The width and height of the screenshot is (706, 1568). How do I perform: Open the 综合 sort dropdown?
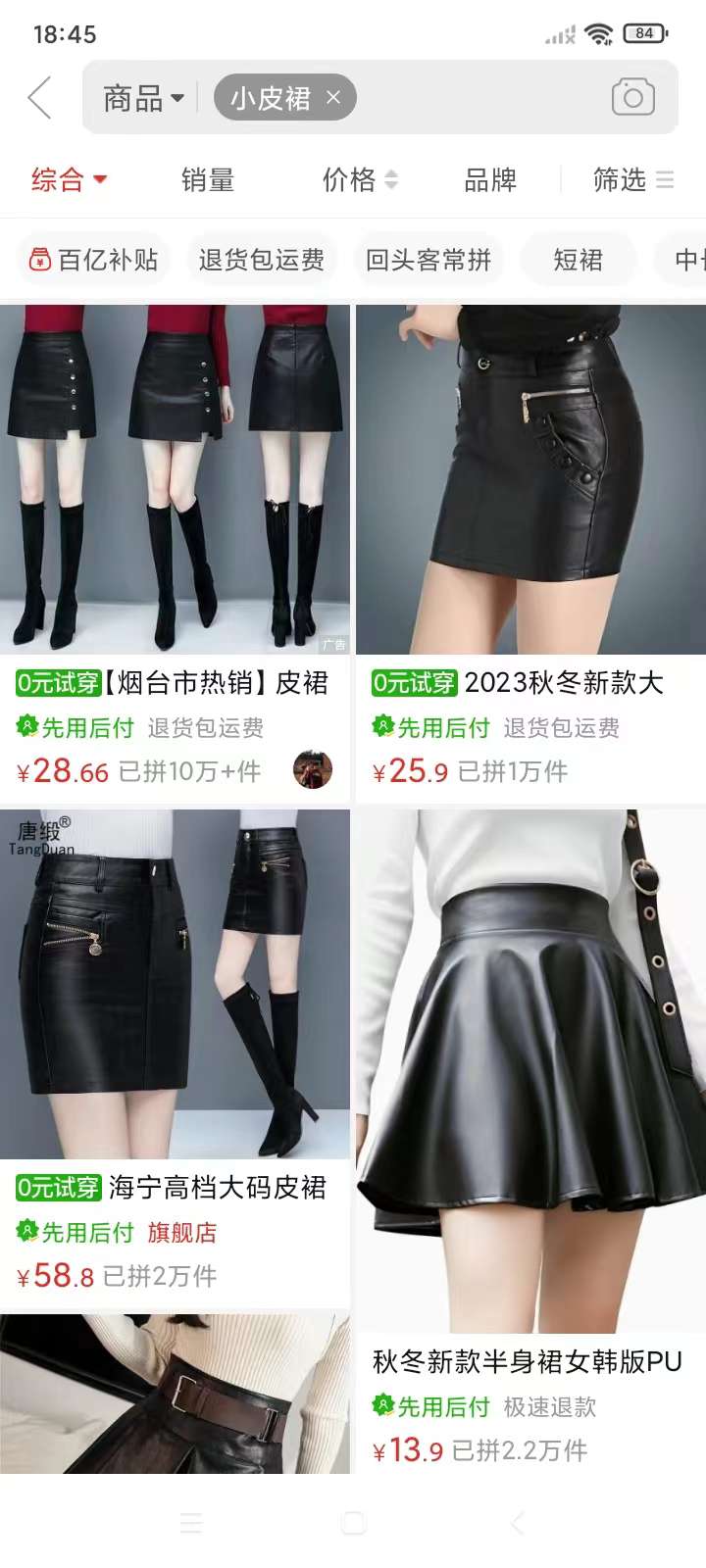[x=69, y=180]
